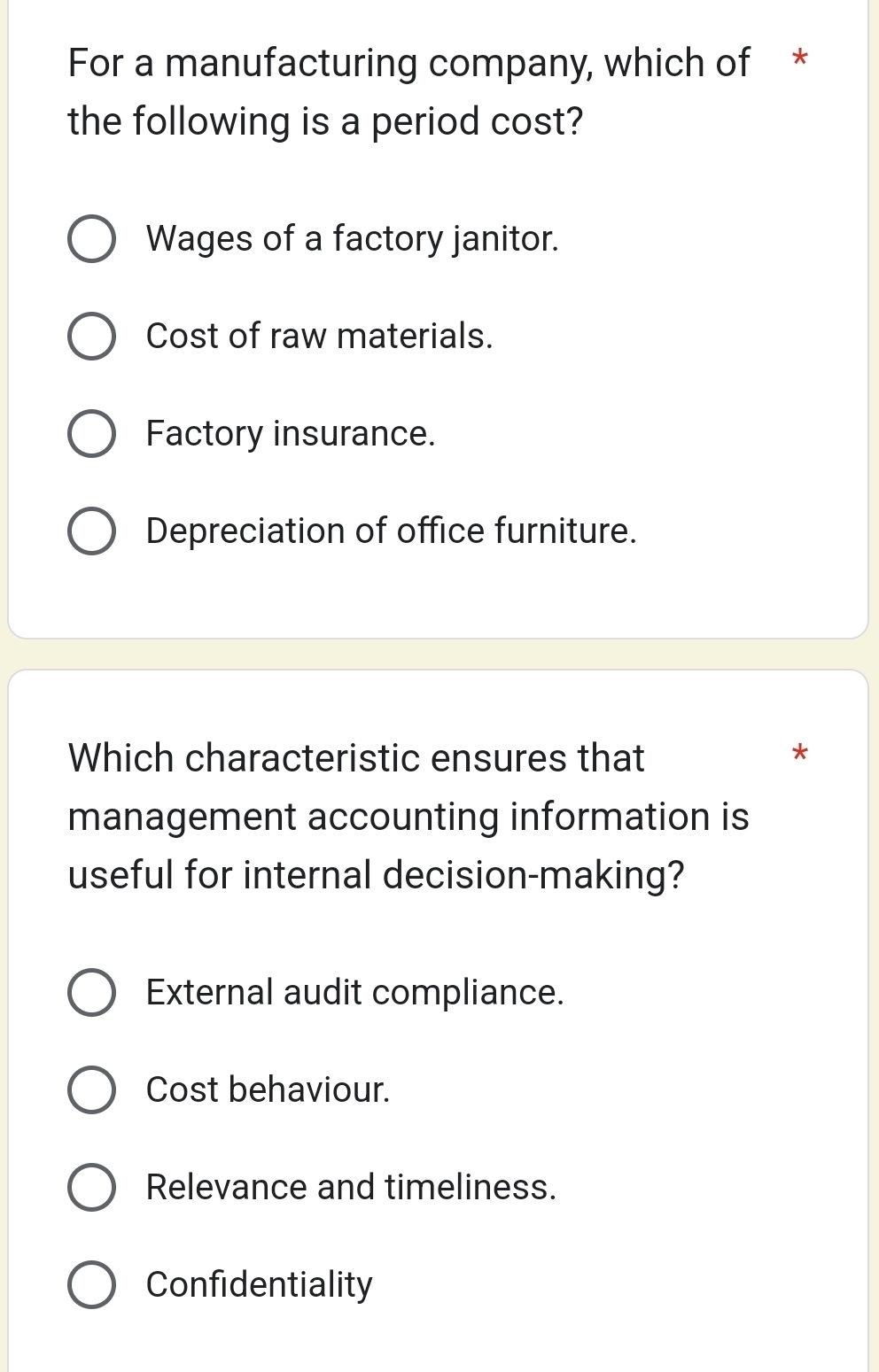The width and height of the screenshot is (879, 1372).
Task: Select 'Factory insurance' as the answer
Action: tap(91, 434)
